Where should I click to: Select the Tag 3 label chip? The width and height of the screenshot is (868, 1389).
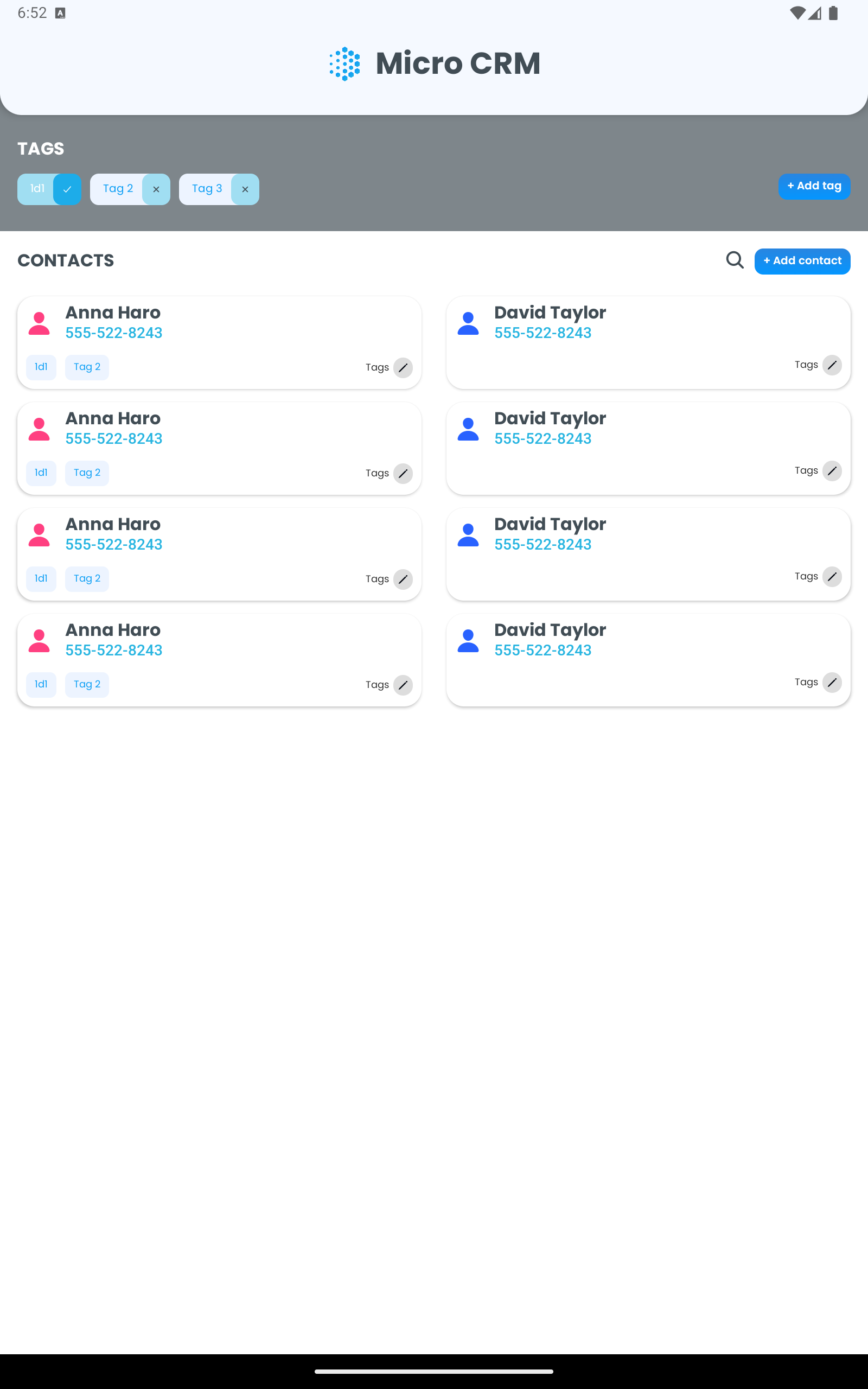point(206,189)
